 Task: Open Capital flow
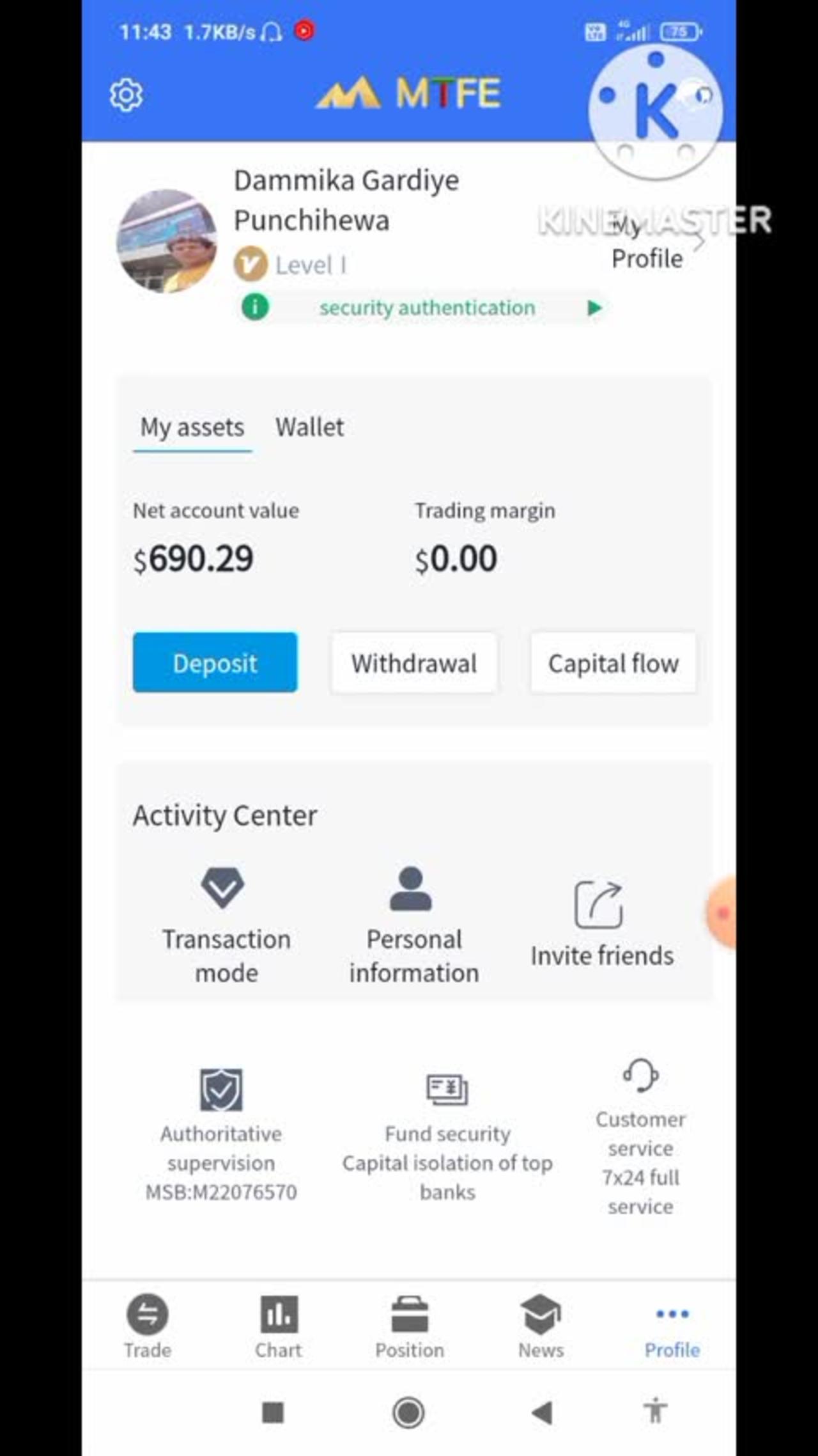coord(613,663)
